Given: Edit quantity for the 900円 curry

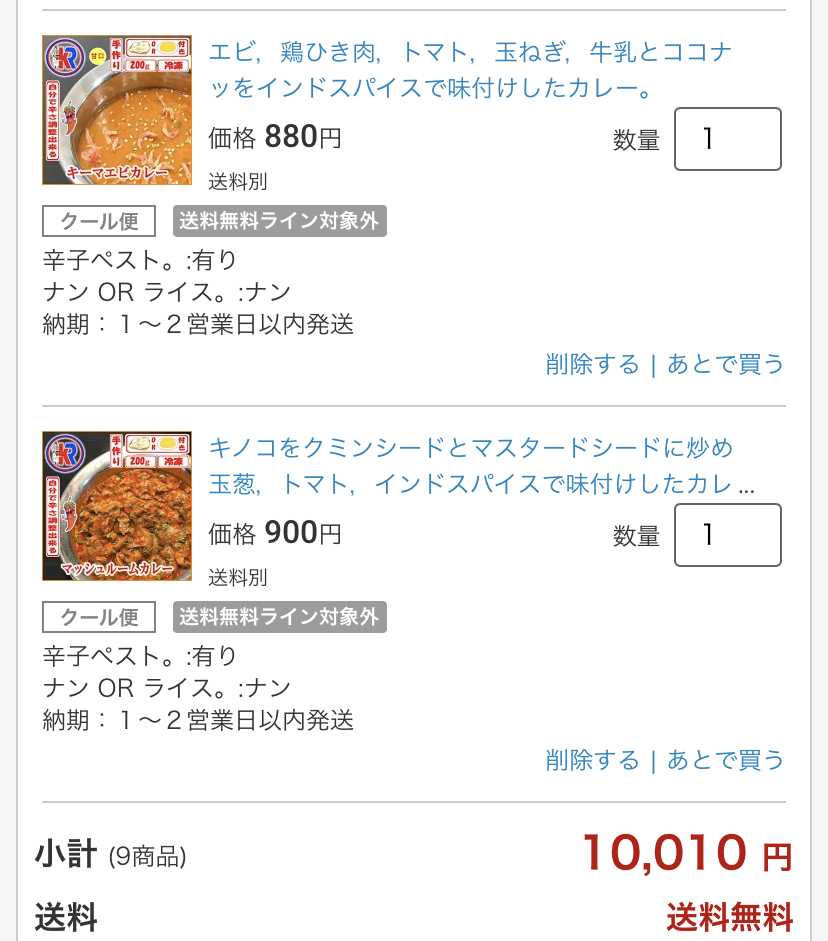Looking at the screenshot, I should click(727, 535).
